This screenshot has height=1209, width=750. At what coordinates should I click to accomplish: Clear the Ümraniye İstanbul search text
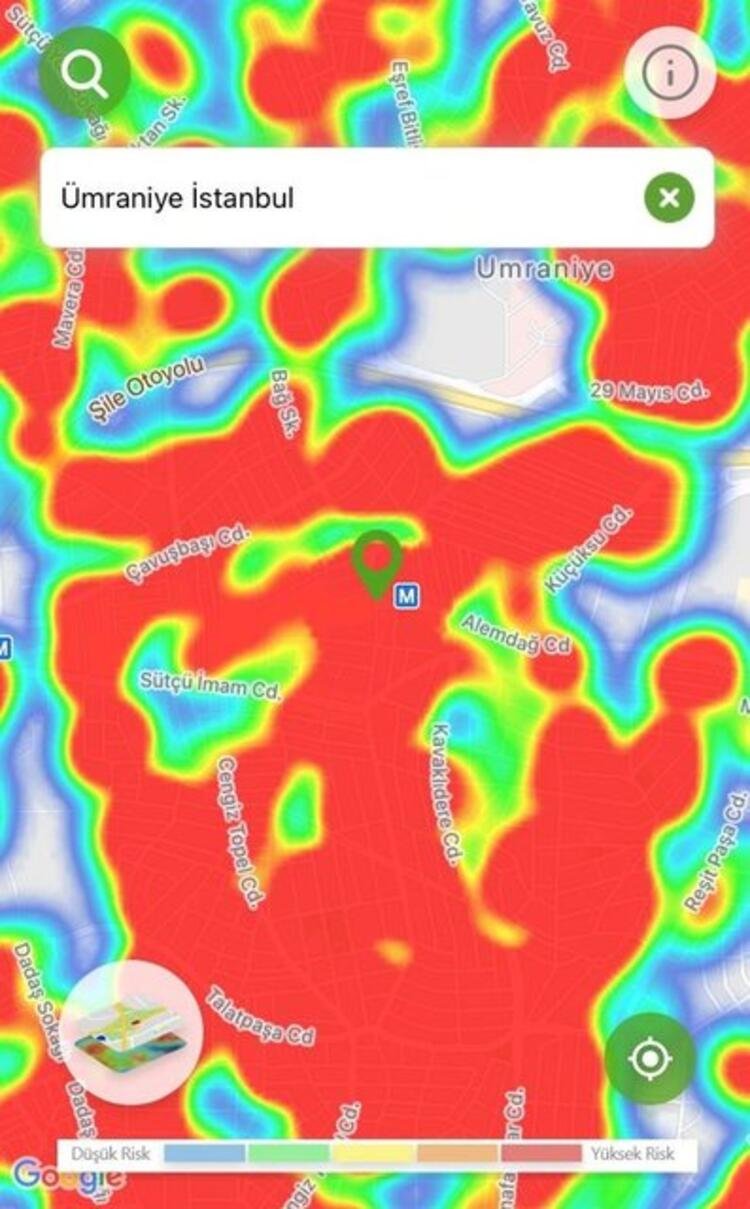pyautogui.click(x=669, y=198)
